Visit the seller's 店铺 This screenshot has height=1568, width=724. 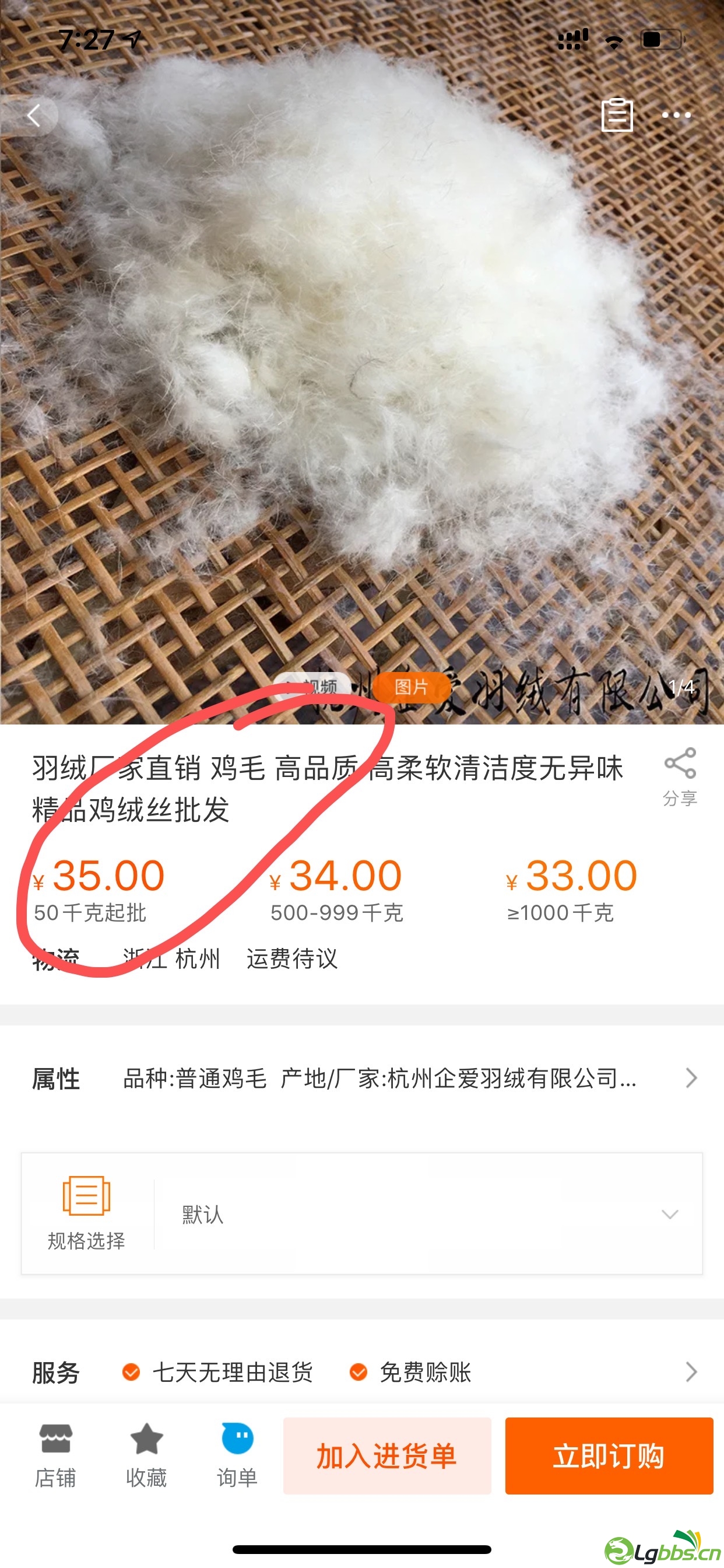55,1455
